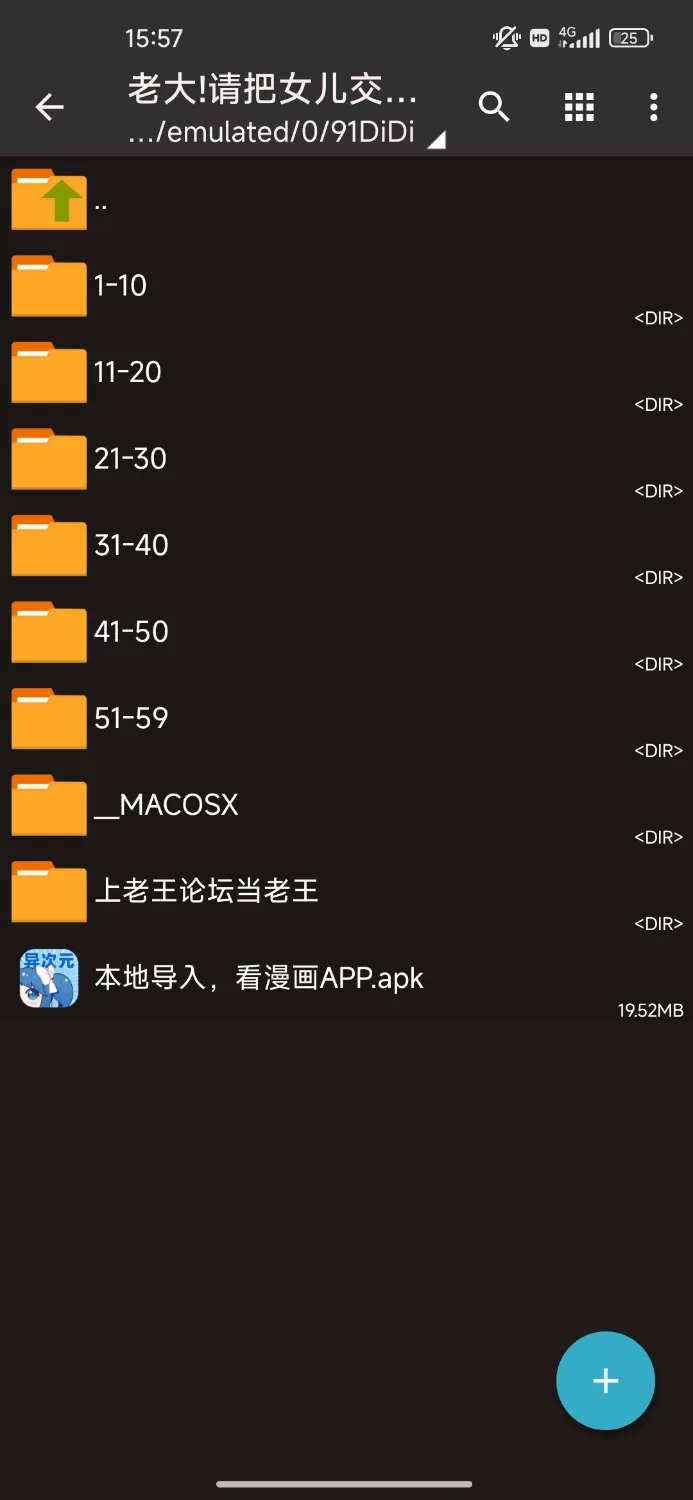Open the three-dot overflow menu
Image resolution: width=693 pixels, height=1500 pixels.
653,107
